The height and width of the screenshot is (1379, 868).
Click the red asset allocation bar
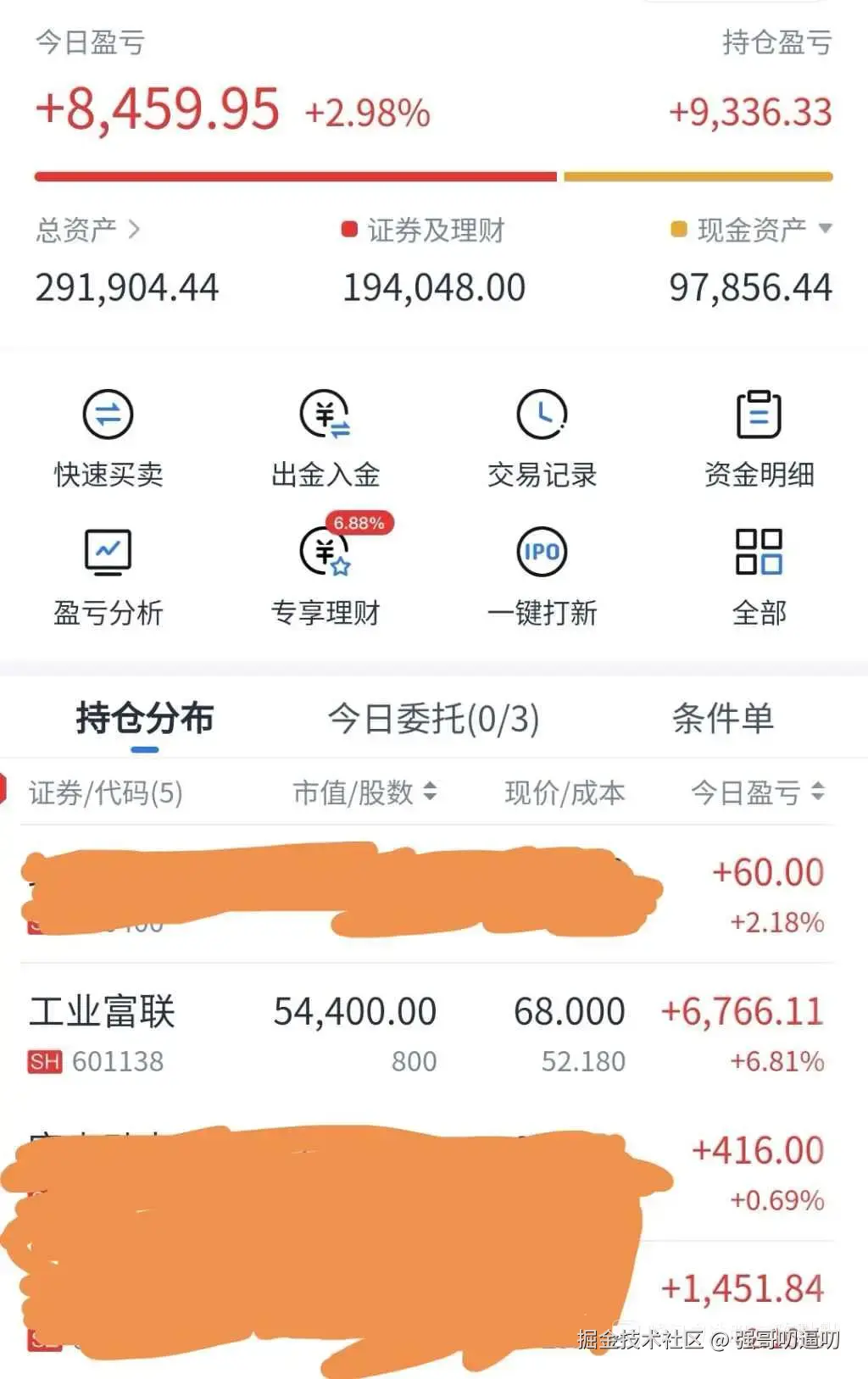[x=295, y=175]
